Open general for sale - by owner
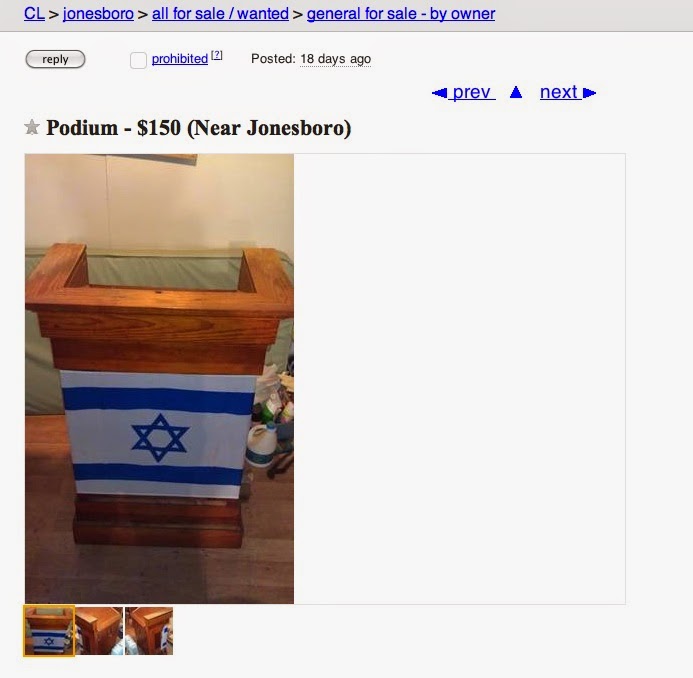 (x=400, y=14)
